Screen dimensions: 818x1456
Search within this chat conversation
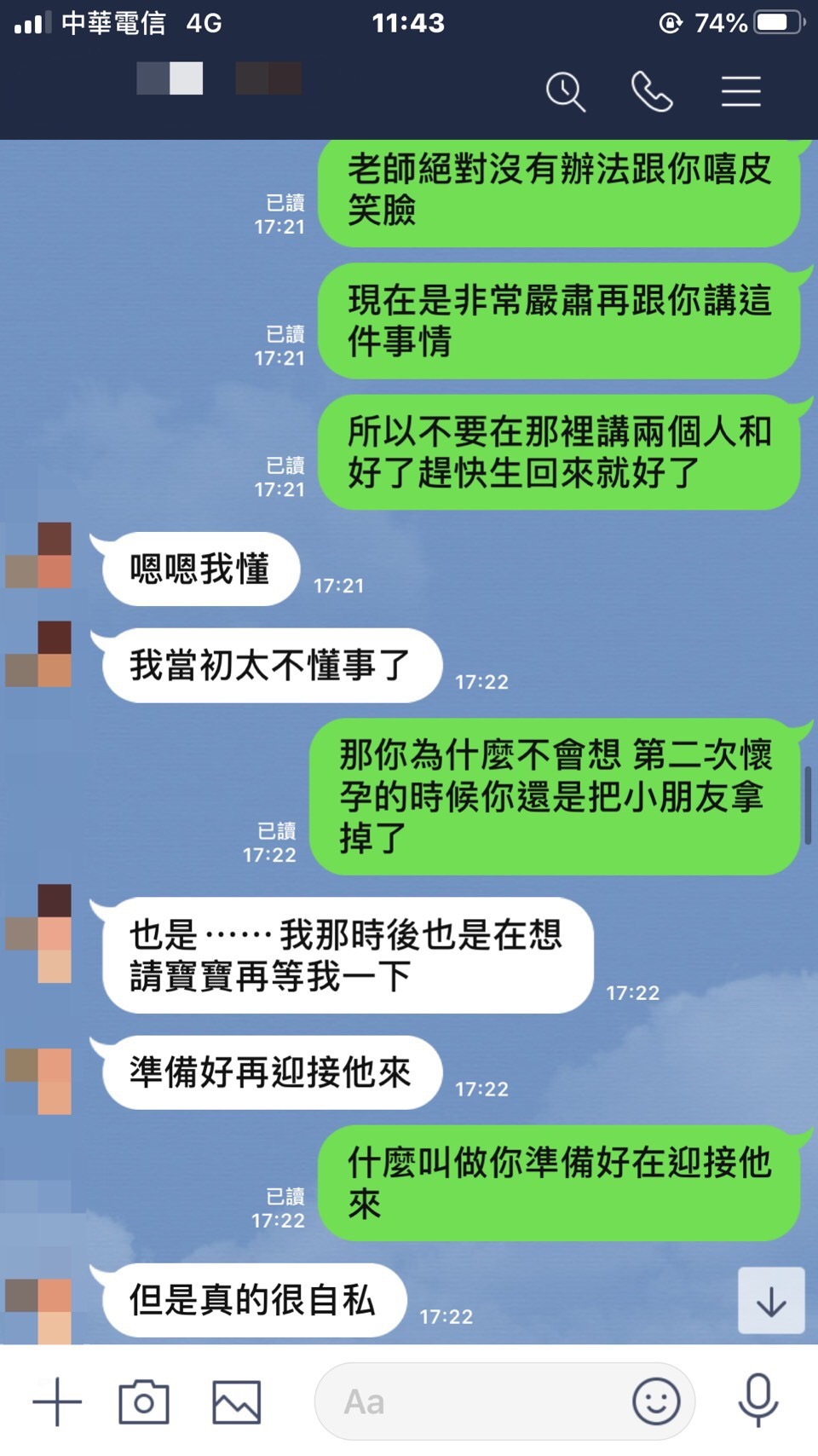(566, 92)
